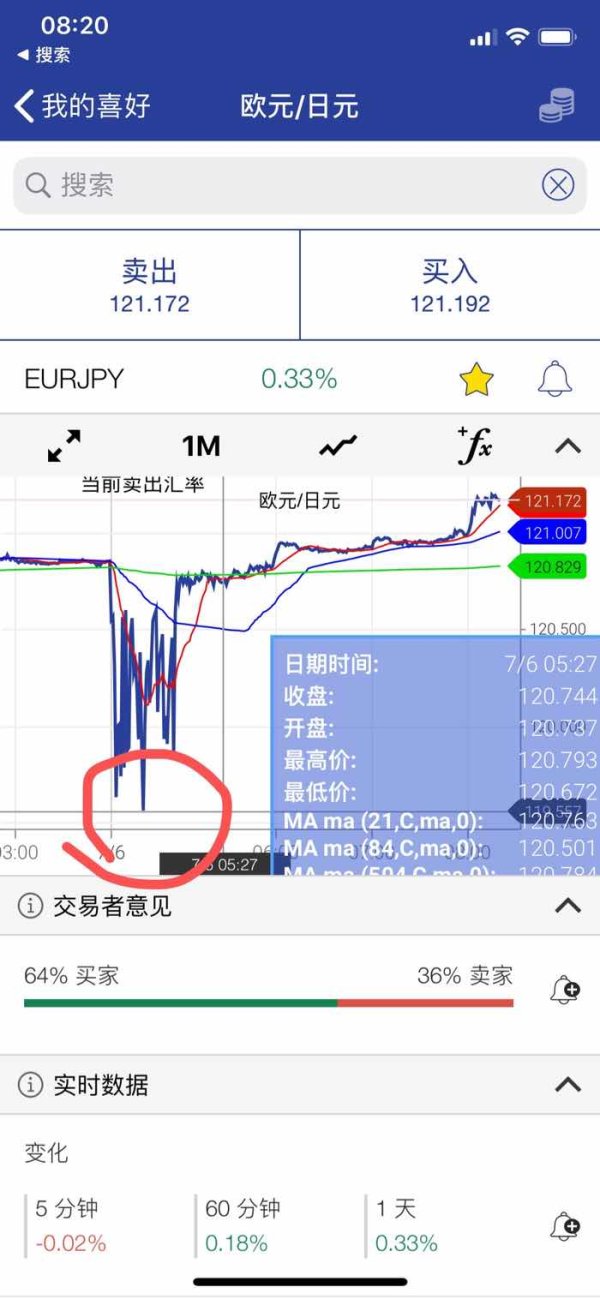The height and width of the screenshot is (1299, 600).
Task: Change the chart line type
Action: [x=338, y=446]
